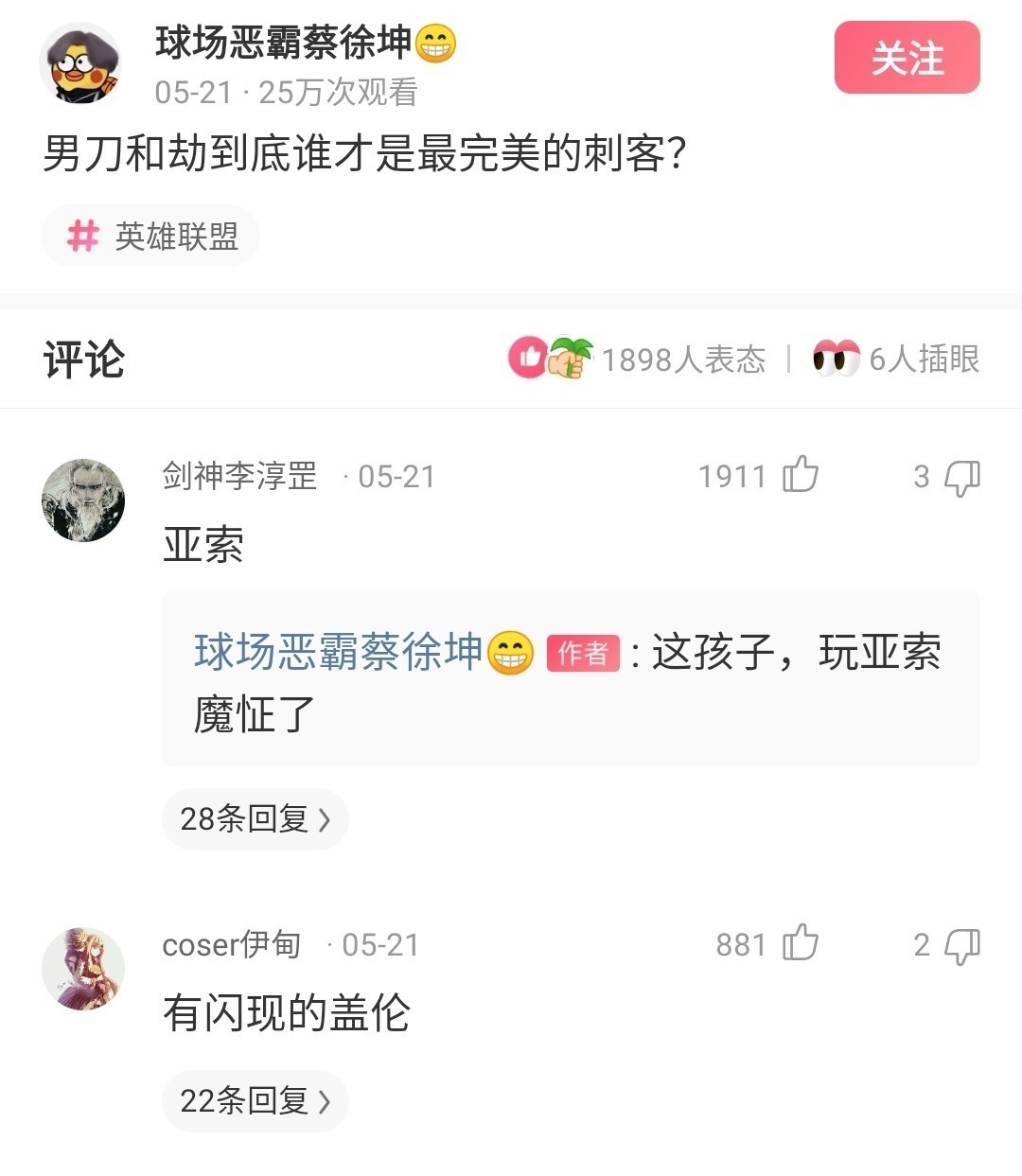Click the thumbs-down icon on coser伊甸's comment

[961, 945]
